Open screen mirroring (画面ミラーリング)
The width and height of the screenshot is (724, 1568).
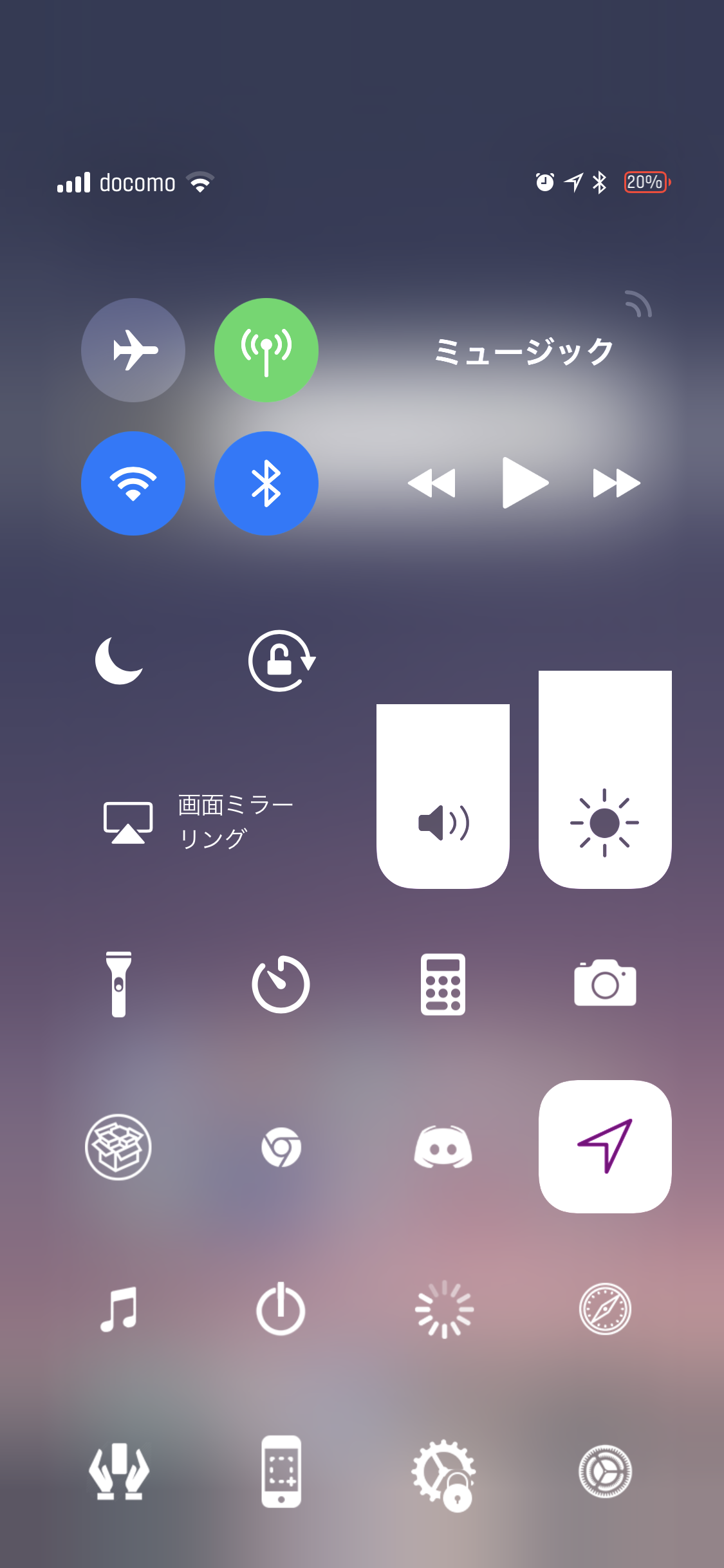coord(200,822)
